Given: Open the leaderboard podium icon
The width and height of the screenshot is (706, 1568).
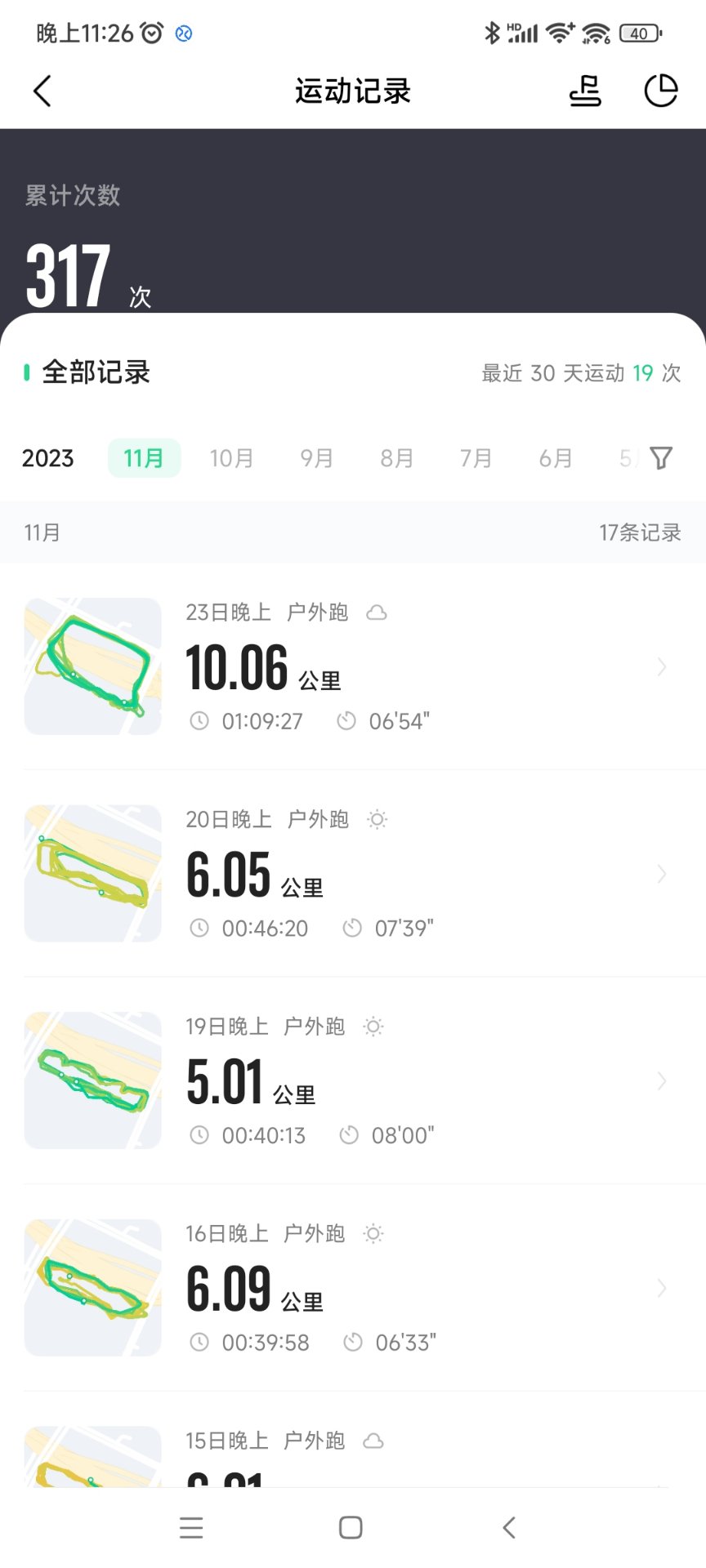Looking at the screenshot, I should (585, 91).
